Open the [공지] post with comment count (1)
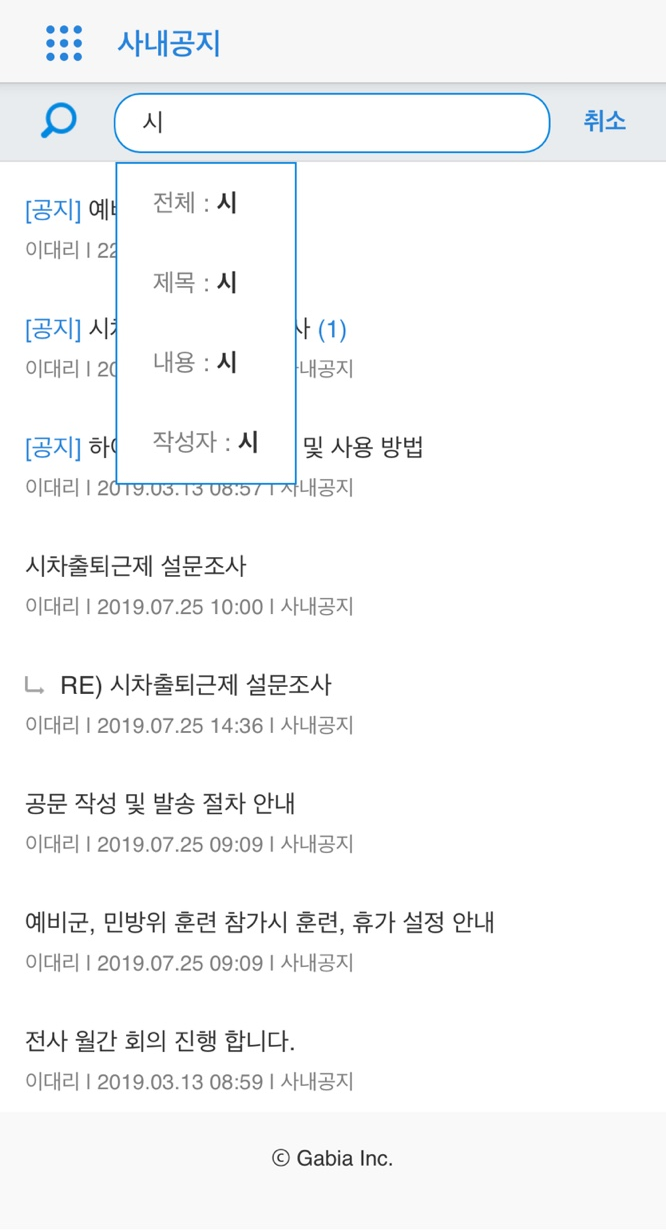The height and width of the screenshot is (1232, 666). point(333,347)
